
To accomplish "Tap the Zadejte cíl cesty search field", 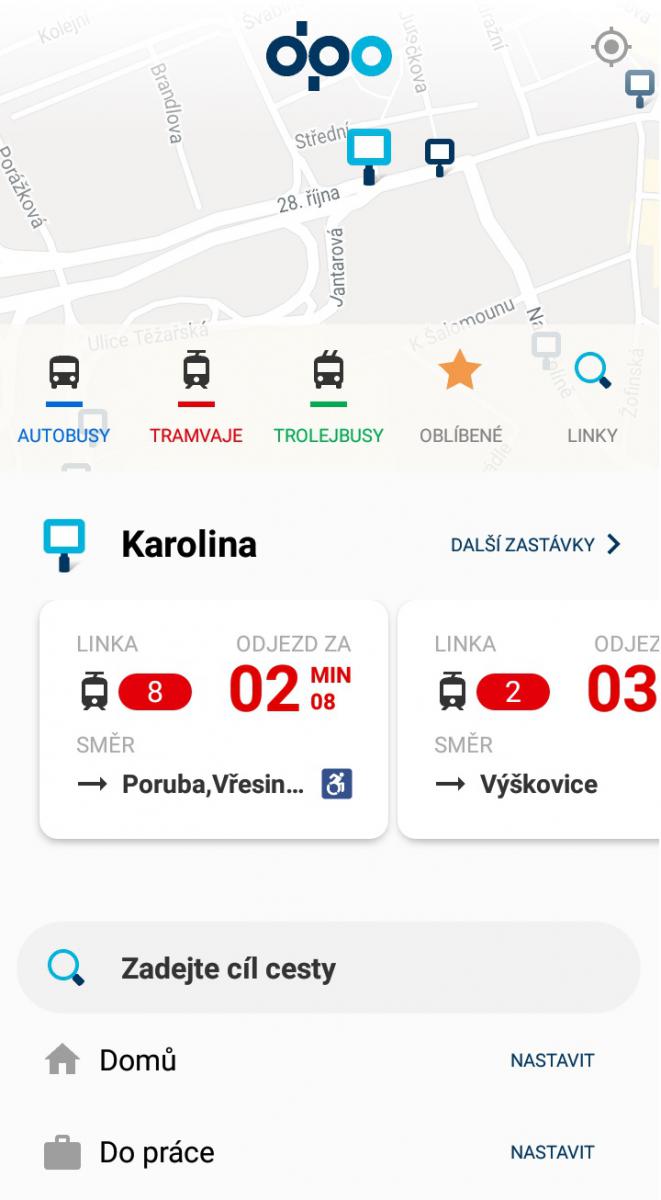I will click(328, 968).
